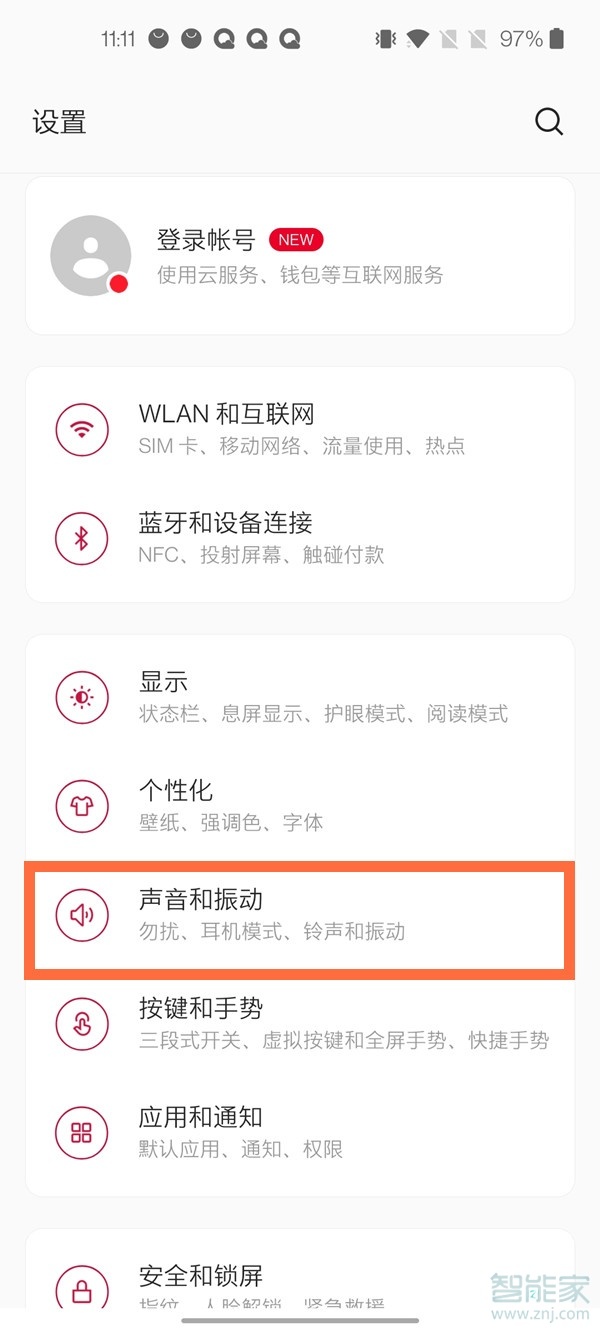Open 按键和手势 buttons and gestures
The image size is (600, 1333).
(x=300, y=1023)
